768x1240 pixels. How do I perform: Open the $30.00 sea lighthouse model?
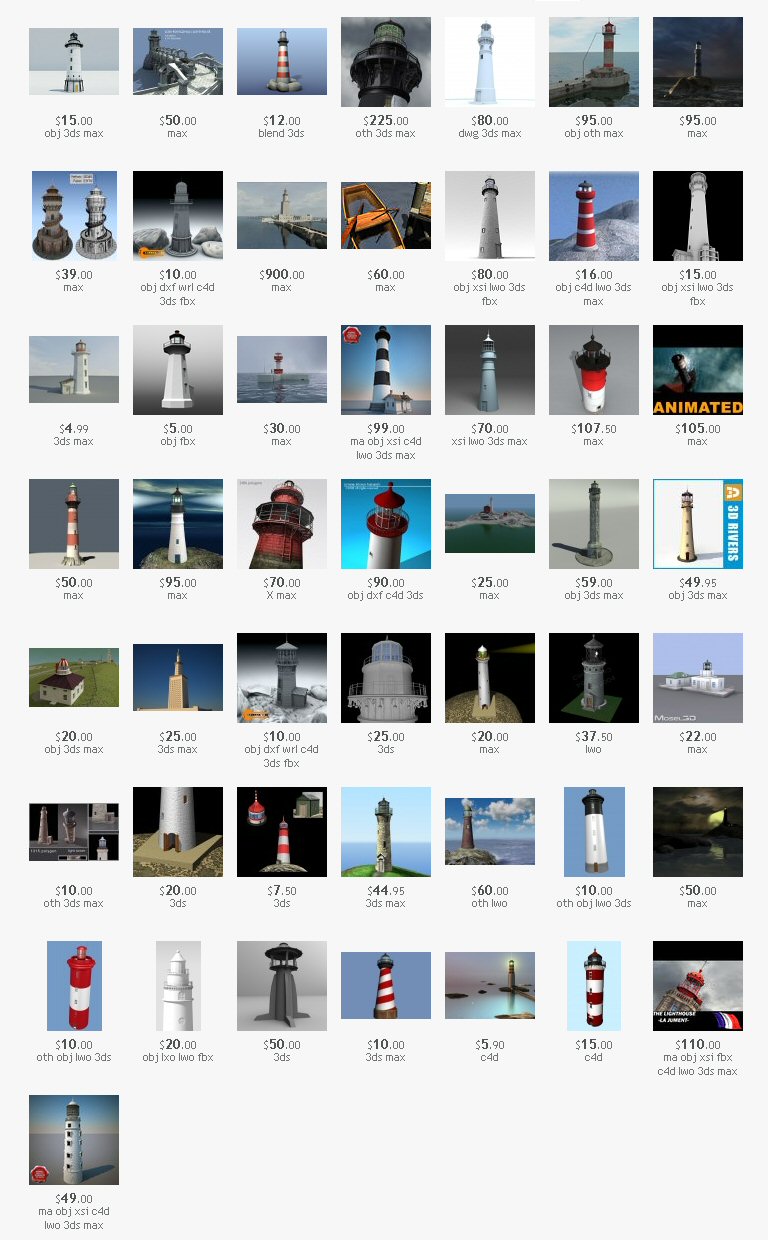pos(282,370)
